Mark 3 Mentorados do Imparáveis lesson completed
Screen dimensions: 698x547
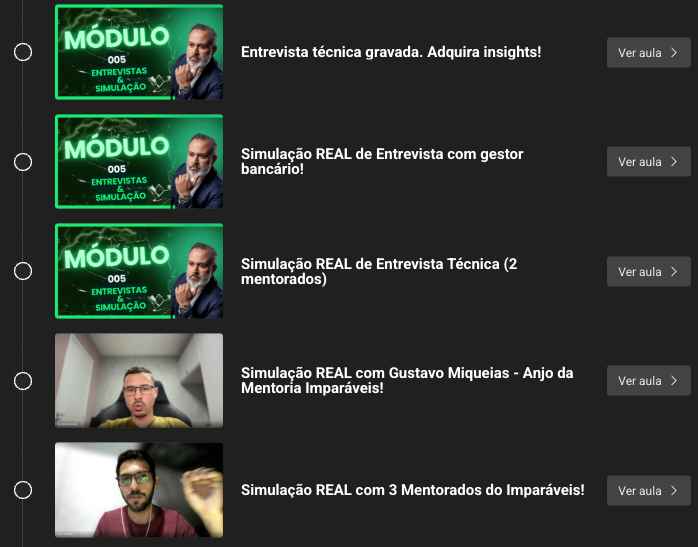pos(23,491)
